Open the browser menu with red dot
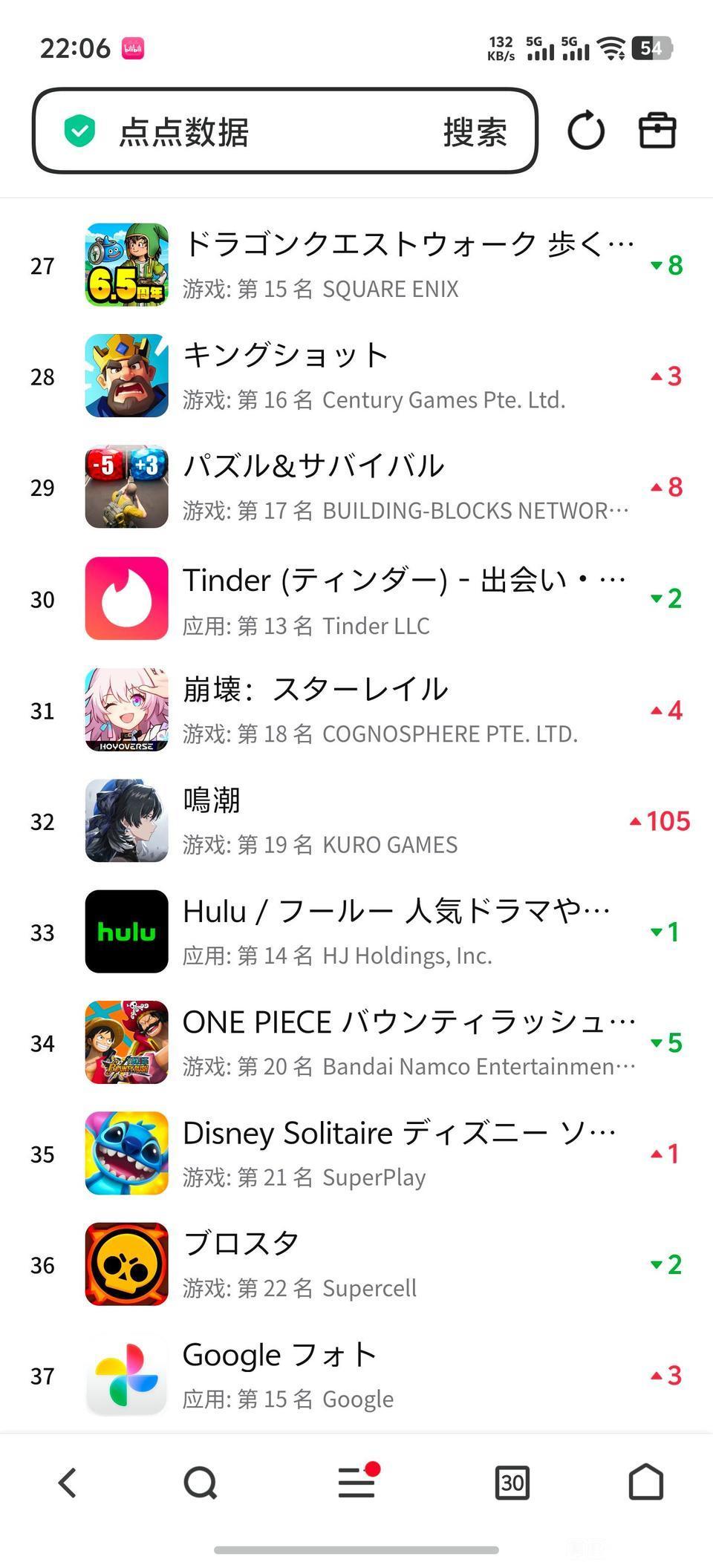 click(x=357, y=1483)
